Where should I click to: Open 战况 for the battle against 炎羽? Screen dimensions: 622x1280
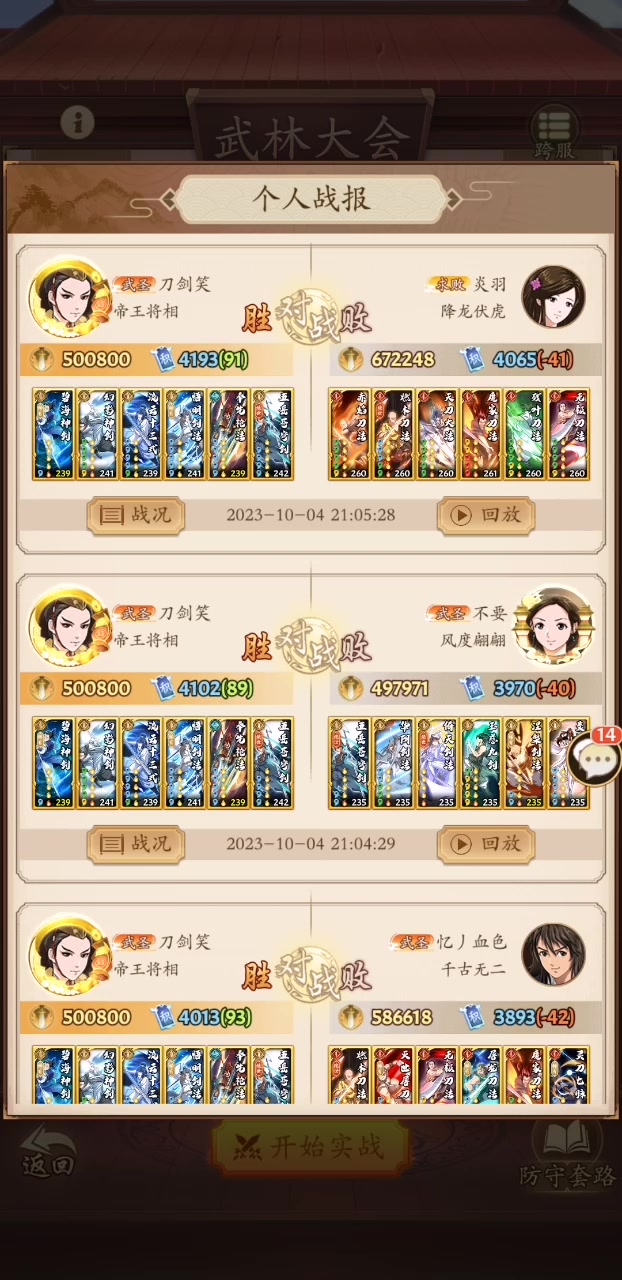[135, 515]
